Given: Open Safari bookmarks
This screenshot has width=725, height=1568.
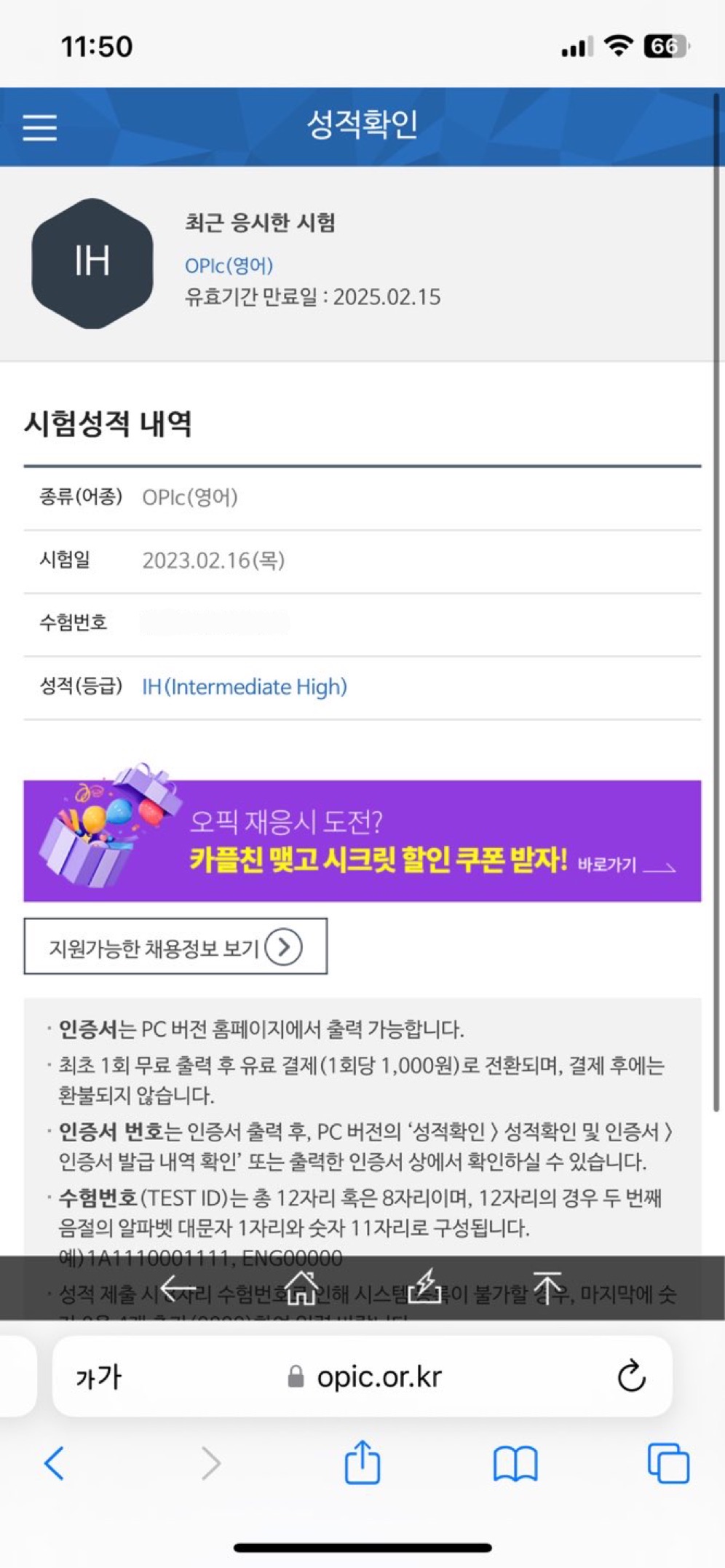Looking at the screenshot, I should tap(515, 1463).
